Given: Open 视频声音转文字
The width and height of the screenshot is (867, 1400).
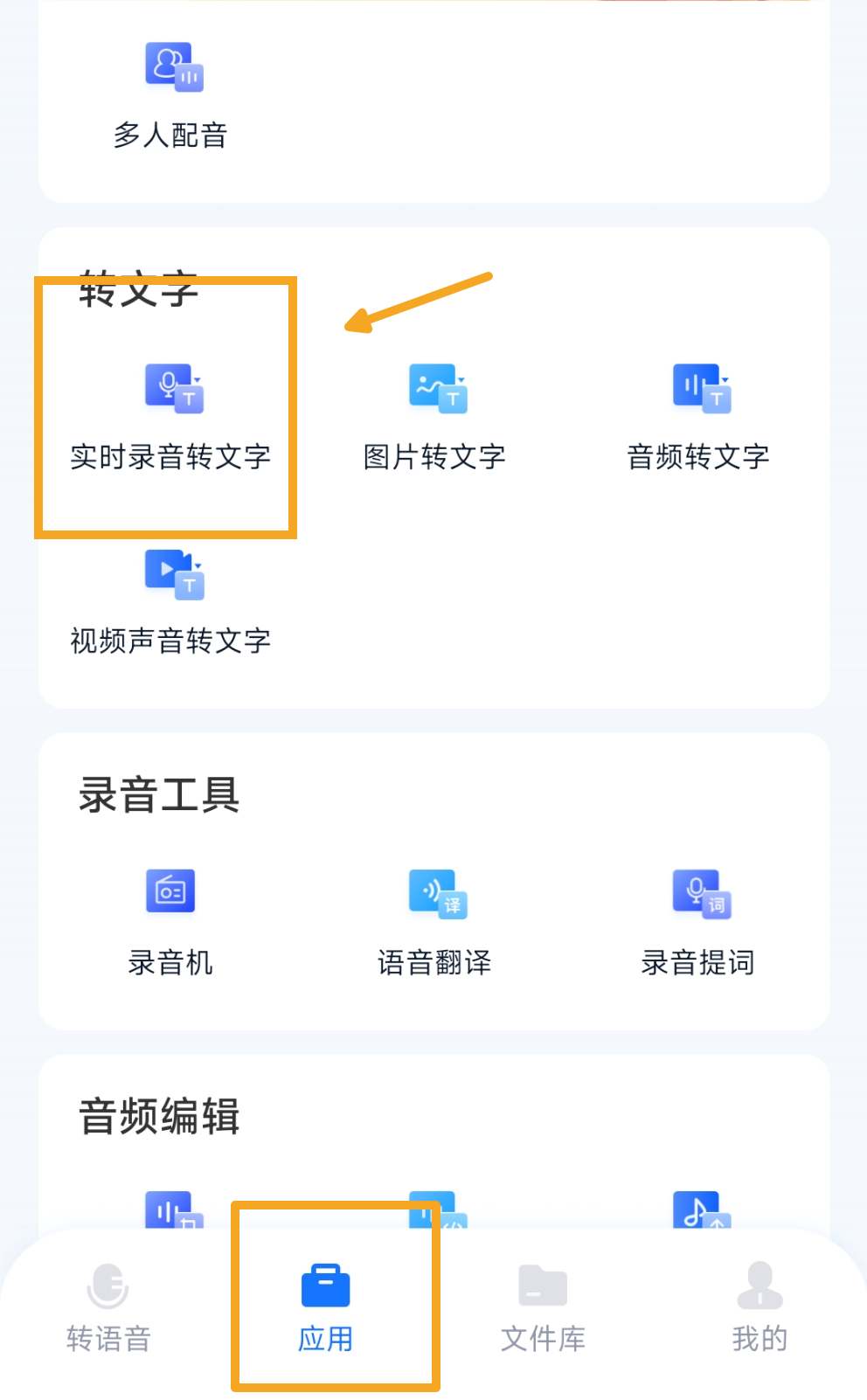Looking at the screenshot, I should [x=170, y=602].
